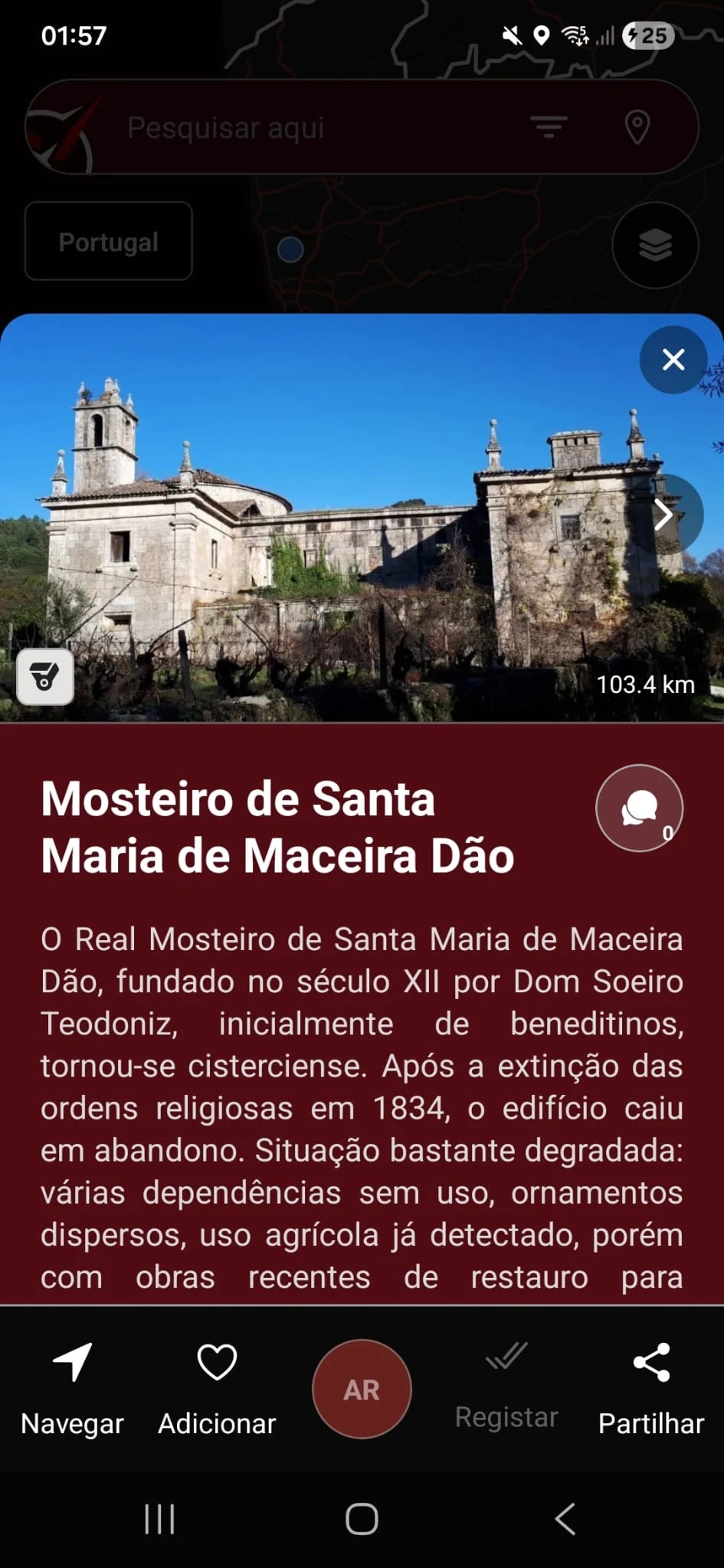The width and height of the screenshot is (724, 1568).
Task: Show the next photo of the monastery
Action: [x=664, y=514]
